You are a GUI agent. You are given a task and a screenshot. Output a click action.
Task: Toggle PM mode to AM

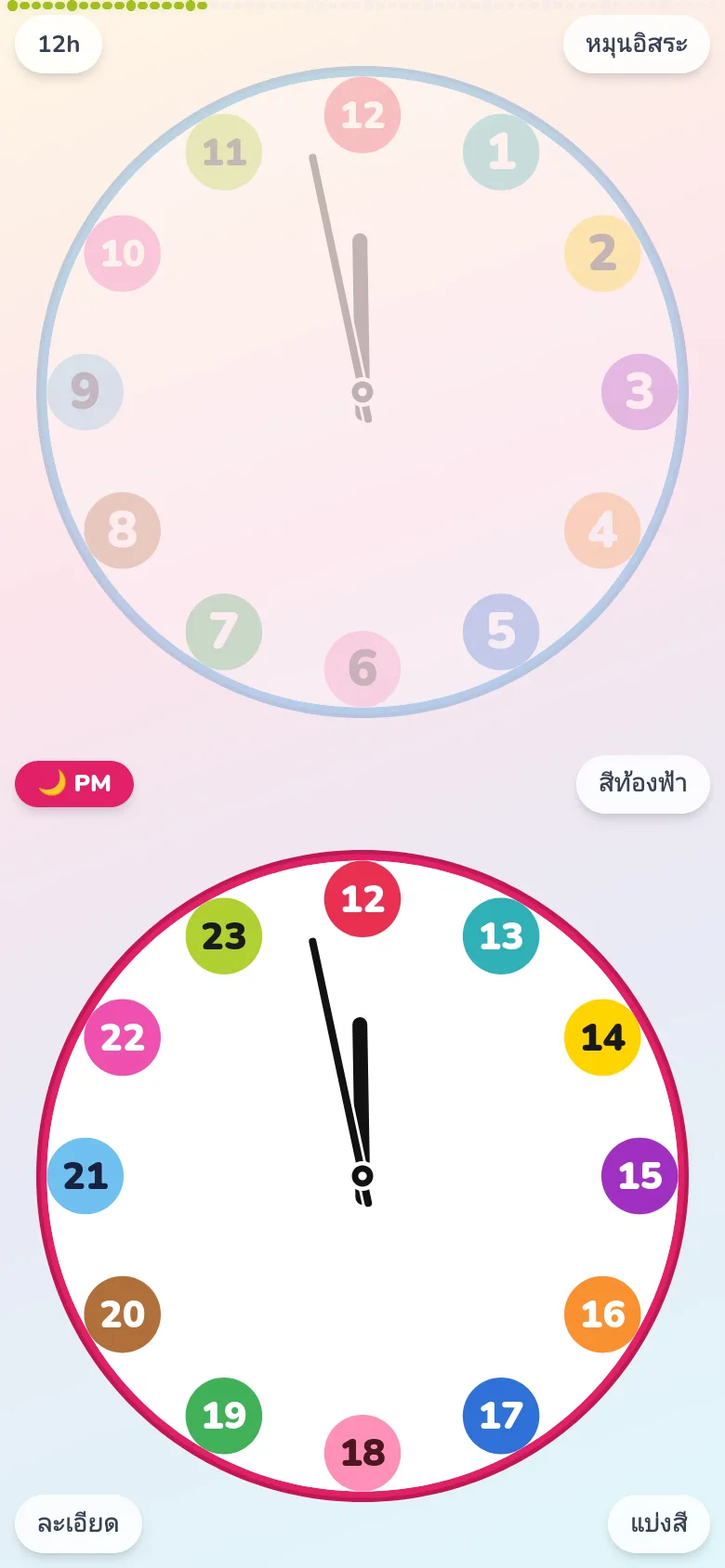point(74,784)
